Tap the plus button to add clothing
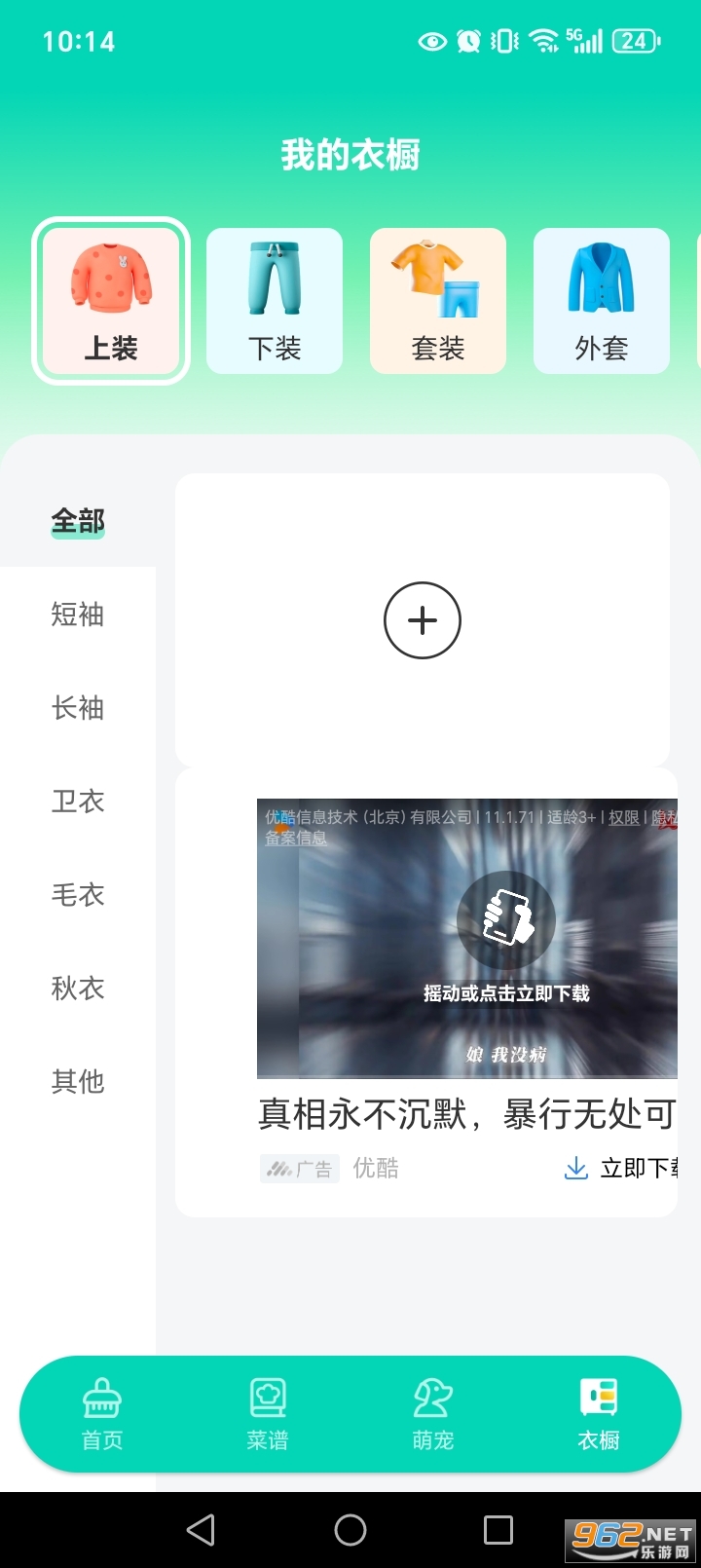The image size is (701, 1568). pyautogui.click(x=422, y=620)
